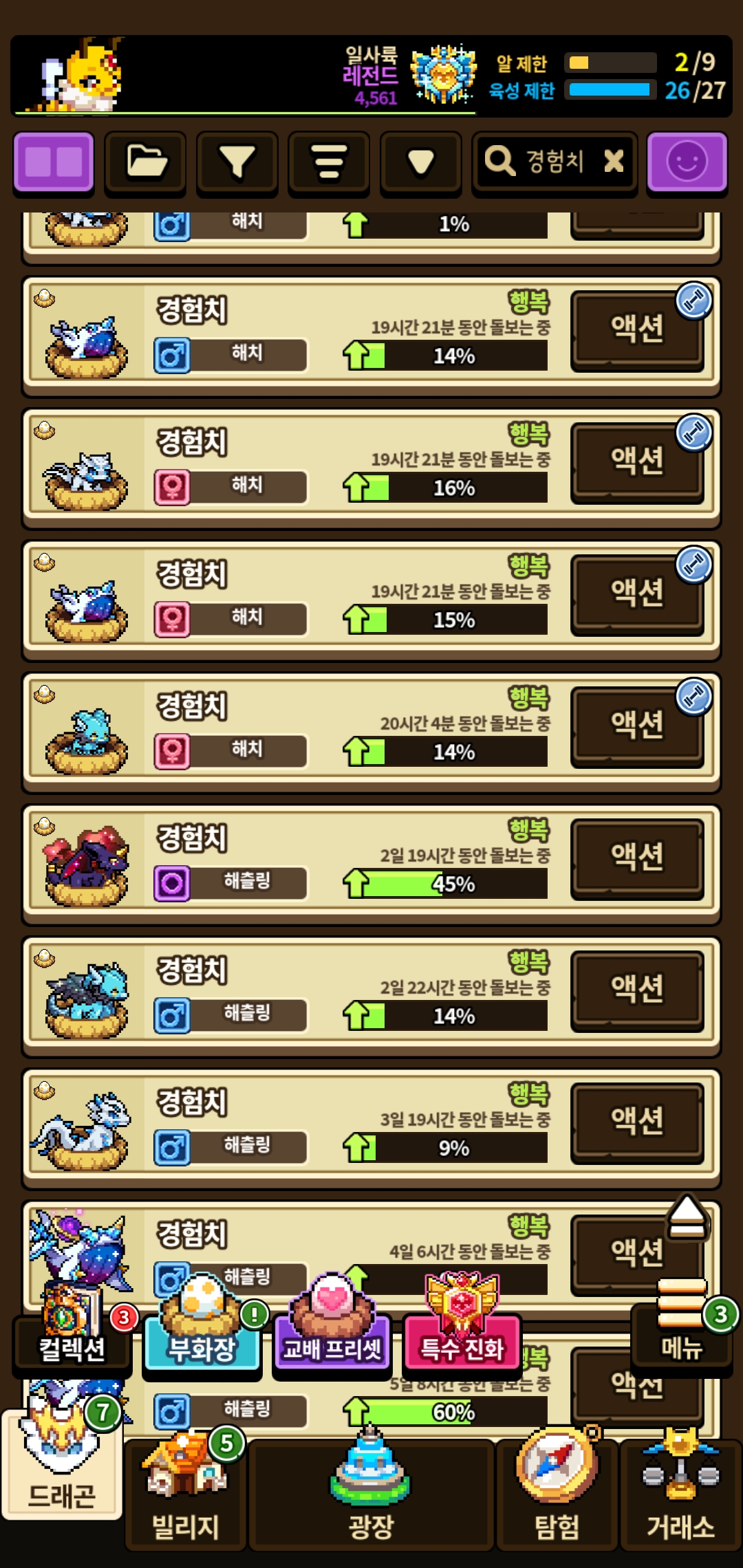Open the folder icon in the toolbar
This screenshot has width=743, height=1568.
pyautogui.click(x=145, y=162)
